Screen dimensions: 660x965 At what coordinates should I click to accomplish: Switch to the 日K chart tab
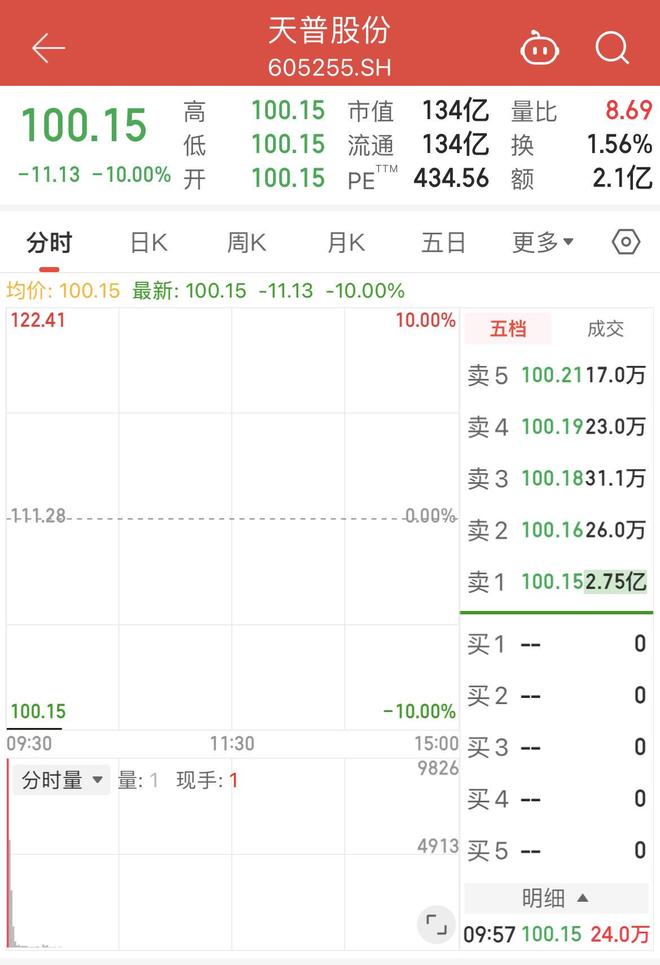click(x=148, y=242)
